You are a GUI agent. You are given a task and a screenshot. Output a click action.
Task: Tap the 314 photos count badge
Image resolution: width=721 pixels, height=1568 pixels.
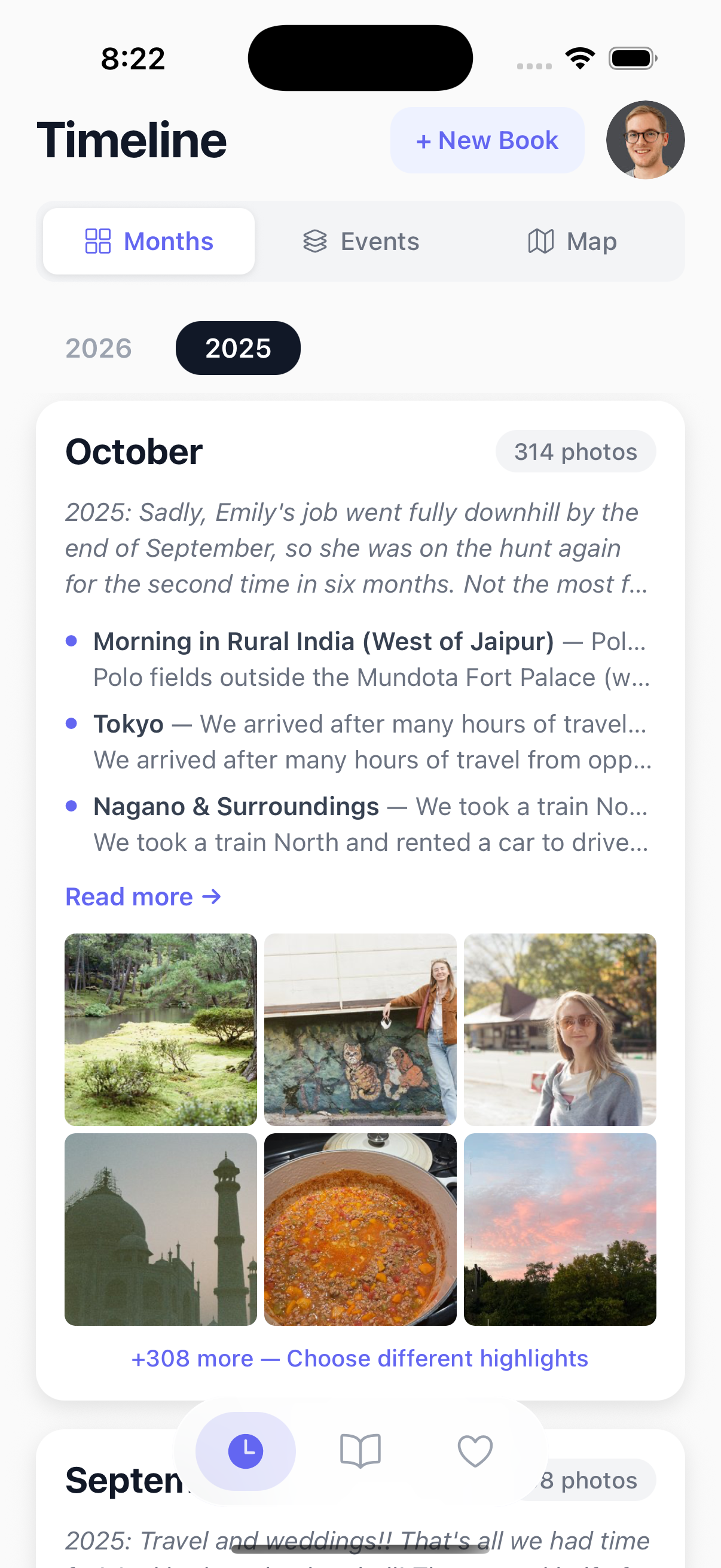coord(575,451)
